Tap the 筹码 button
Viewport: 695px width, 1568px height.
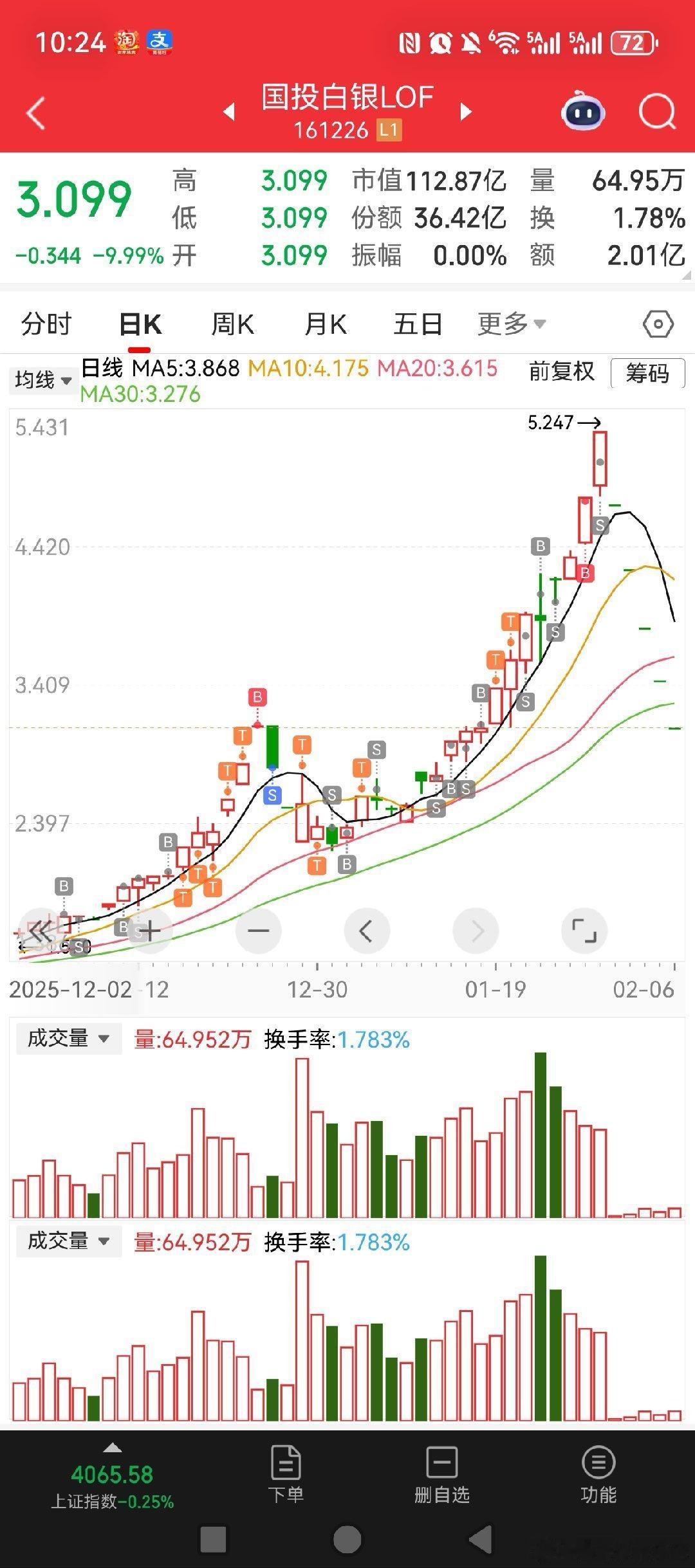[647, 373]
